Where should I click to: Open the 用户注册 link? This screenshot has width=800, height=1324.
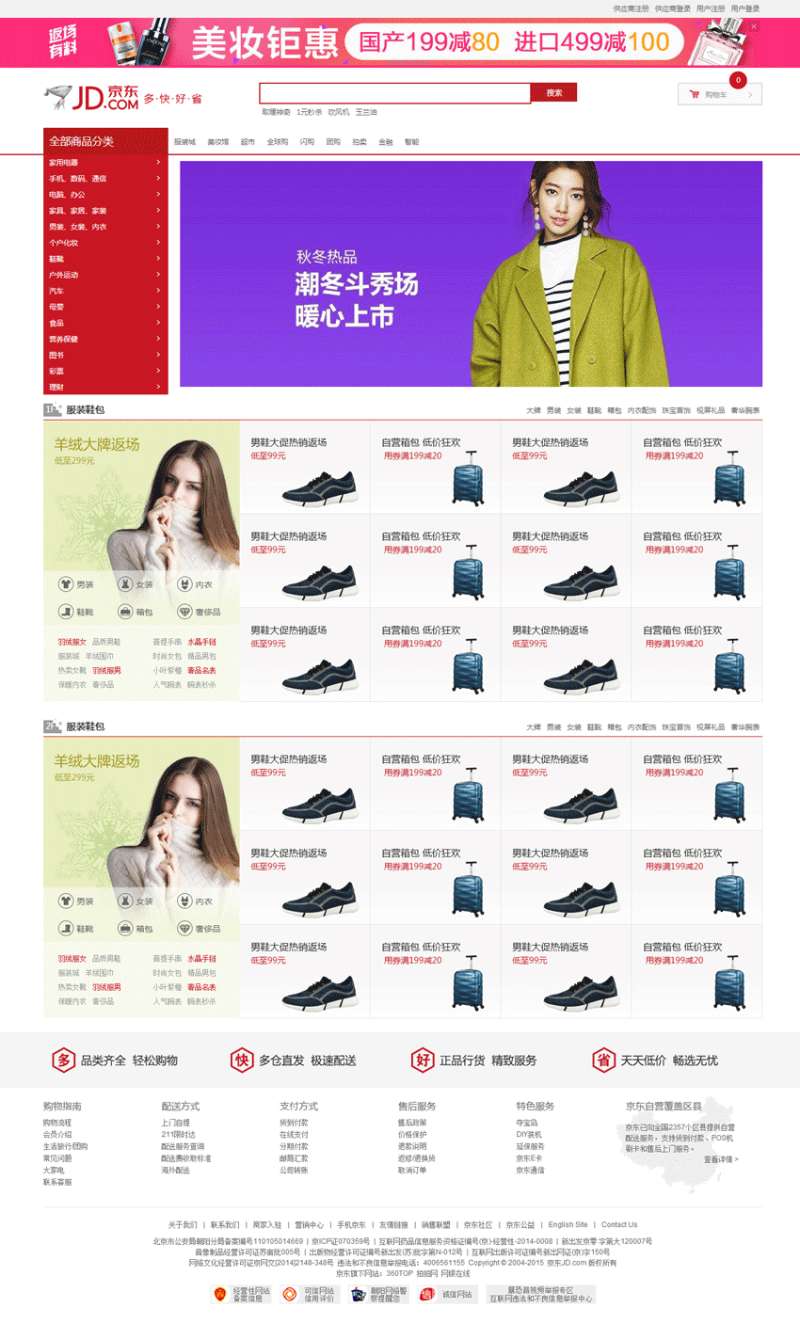click(710, 8)
